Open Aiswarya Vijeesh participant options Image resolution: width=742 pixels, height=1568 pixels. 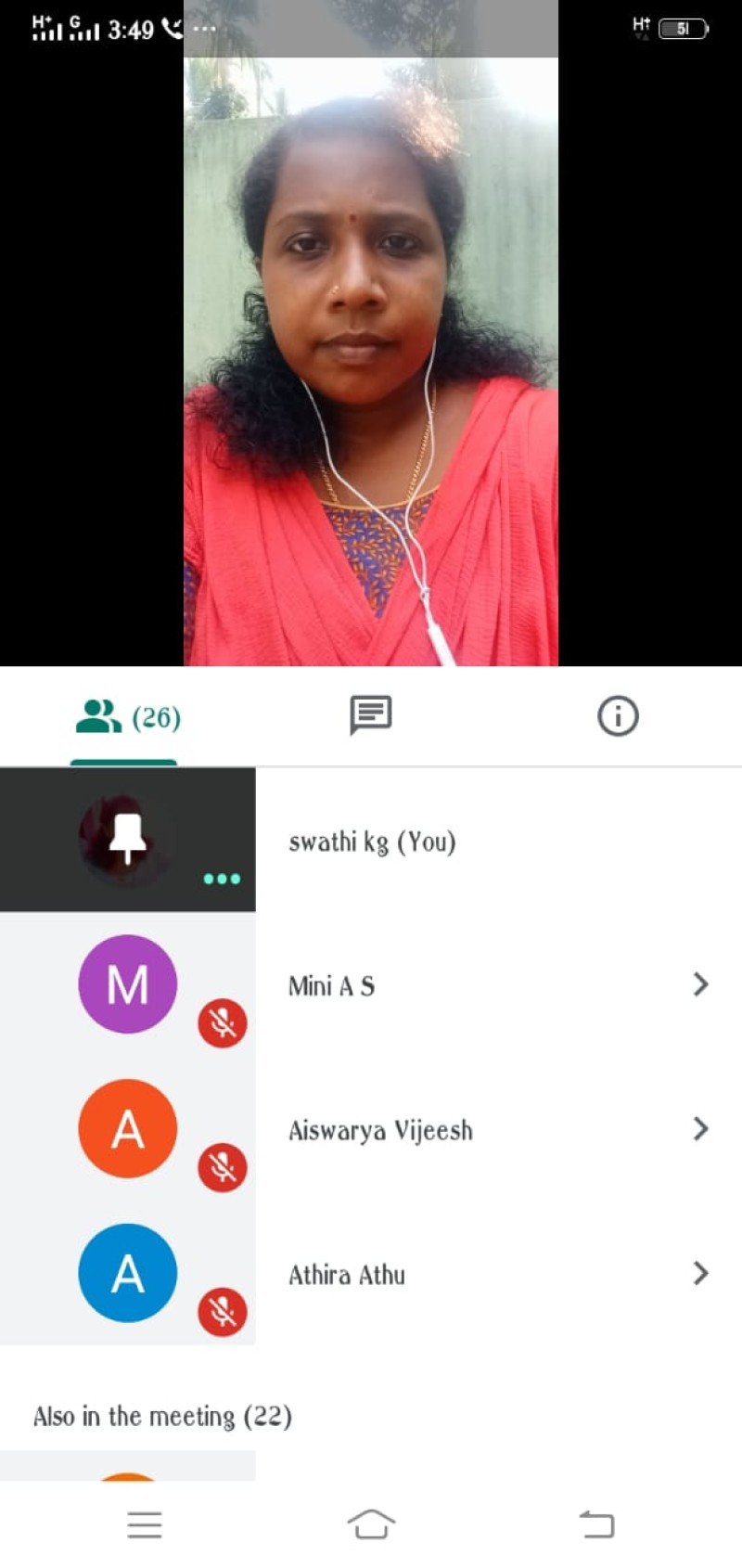(700, 1129)
